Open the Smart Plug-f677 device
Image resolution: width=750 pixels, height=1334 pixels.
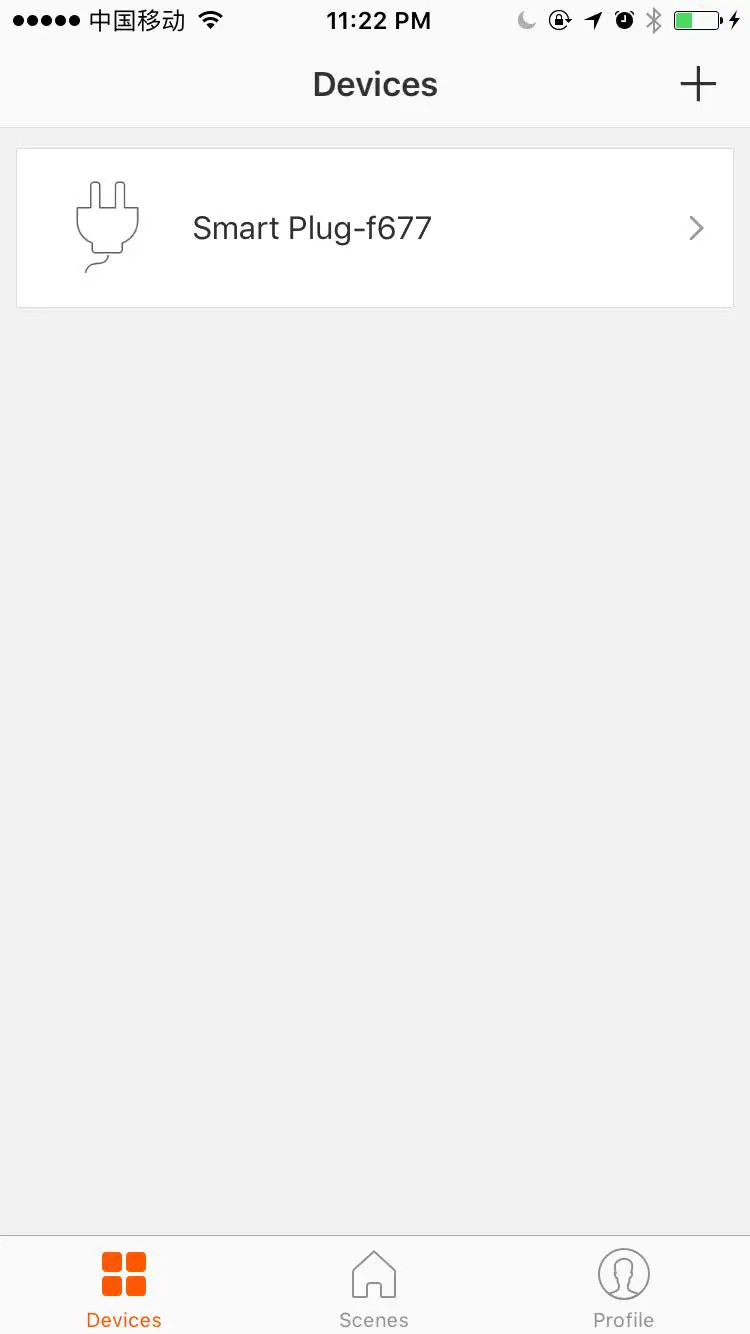click(375, 228)
